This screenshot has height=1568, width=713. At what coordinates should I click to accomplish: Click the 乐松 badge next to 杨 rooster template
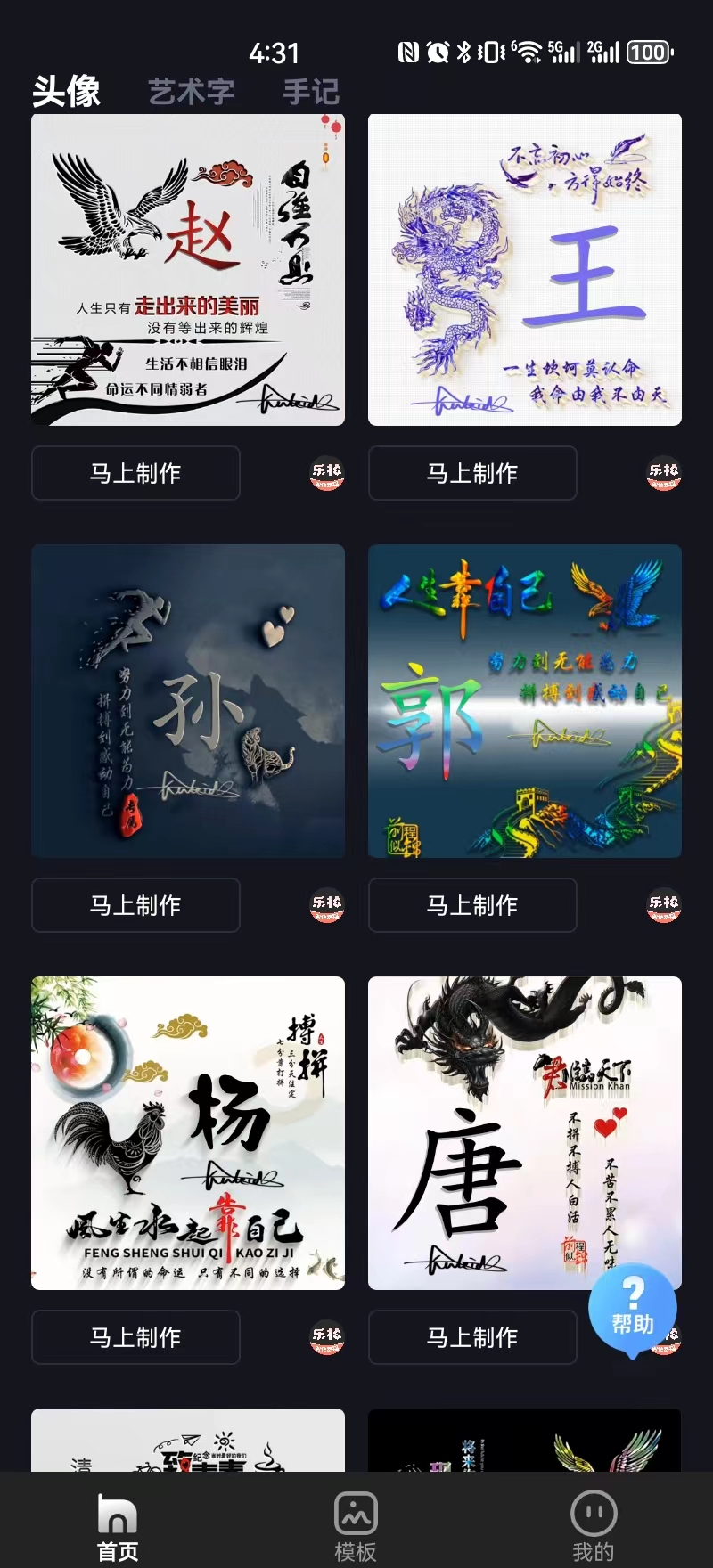pyautogui.click(x=326, y=1337)
